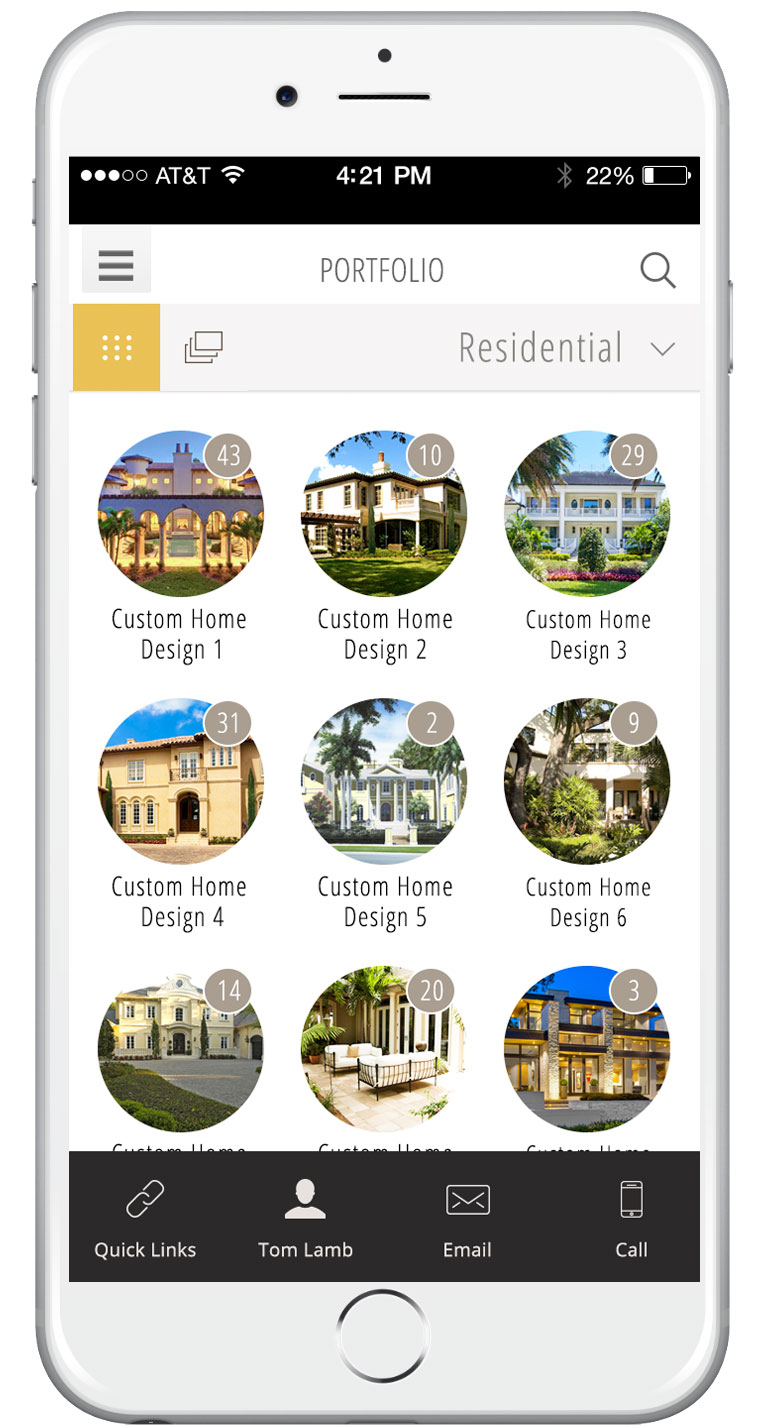The image size is (769, 1427).
Task: Open Custom Home Design 2
Action: [x=384, y=515]
